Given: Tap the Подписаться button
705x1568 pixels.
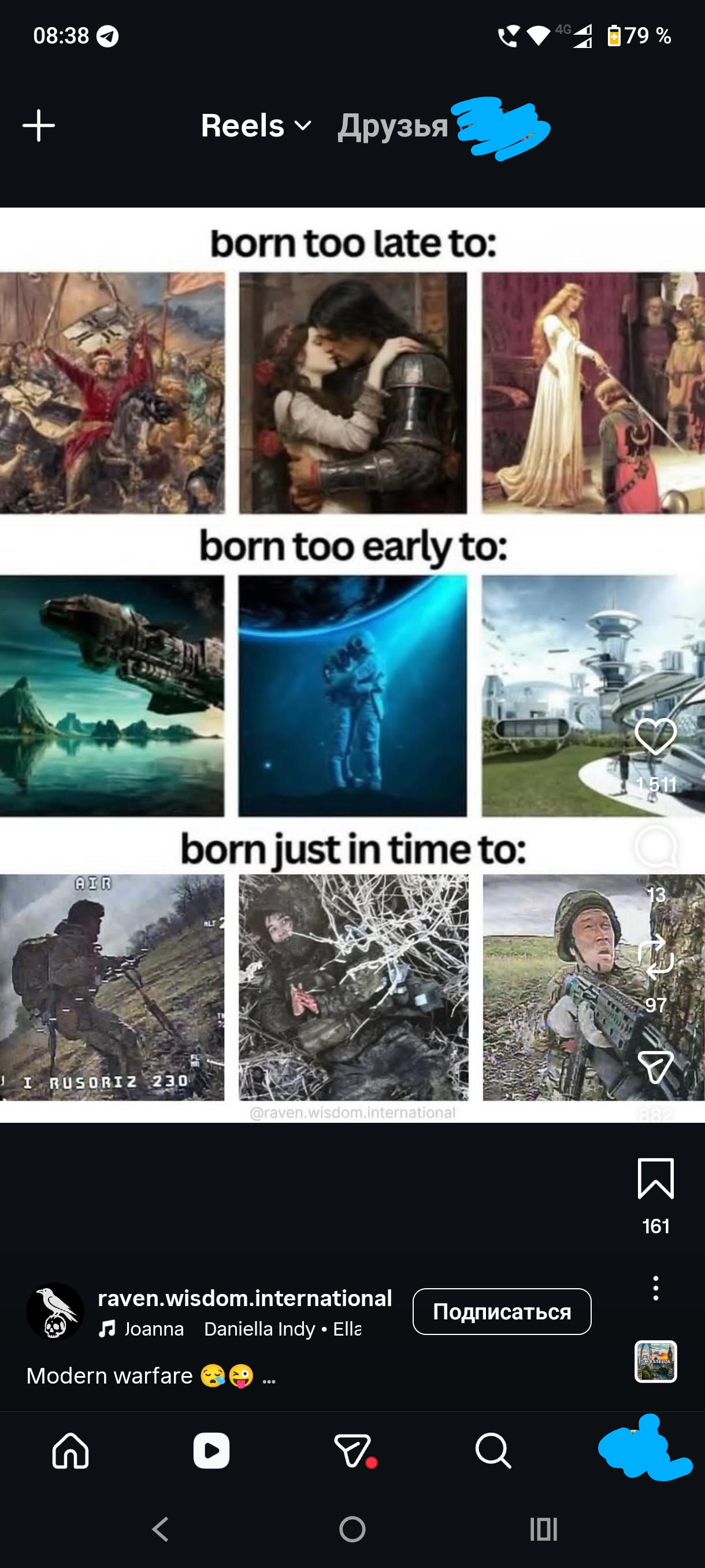Looking at the screenshot, I should coord(501,1311).
